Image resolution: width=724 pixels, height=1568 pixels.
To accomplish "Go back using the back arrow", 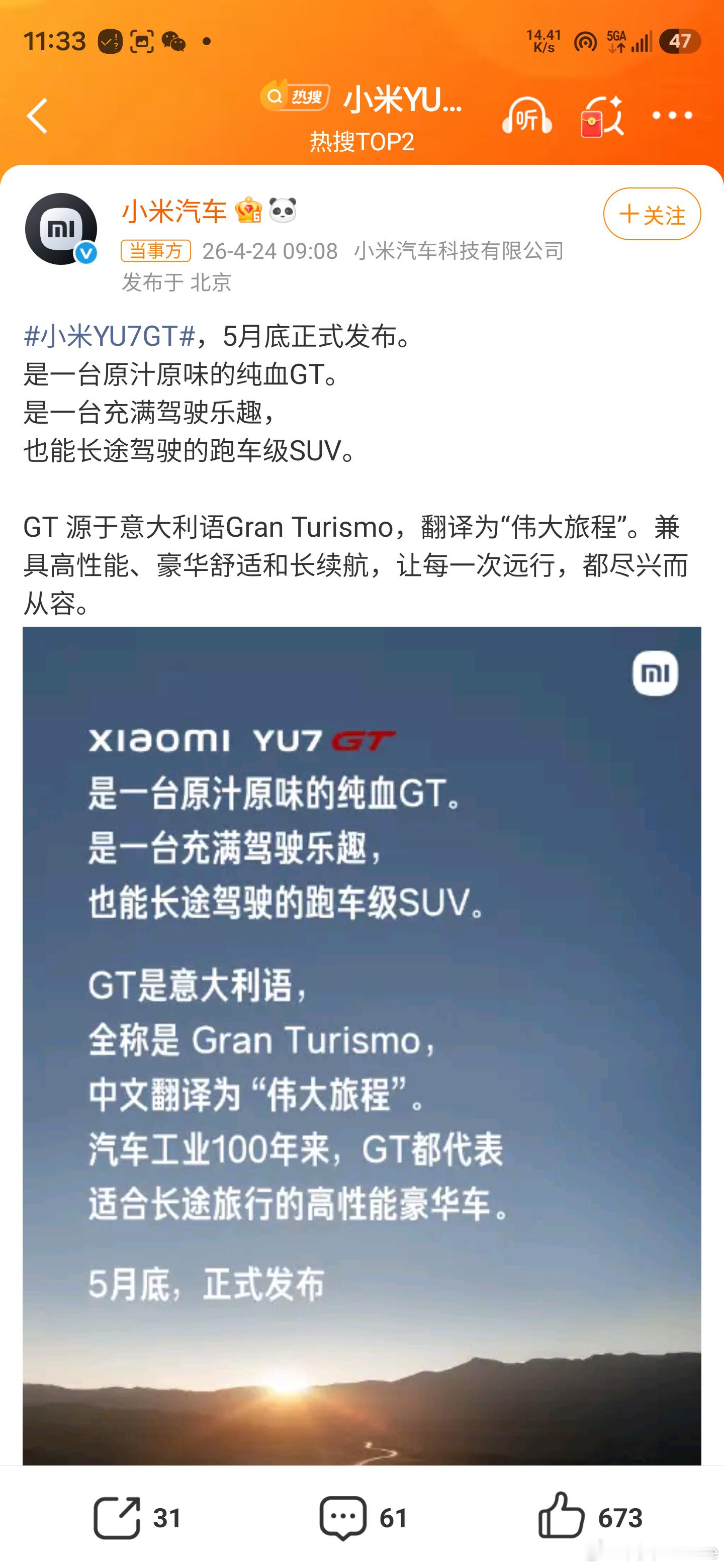I will point(38,116).
